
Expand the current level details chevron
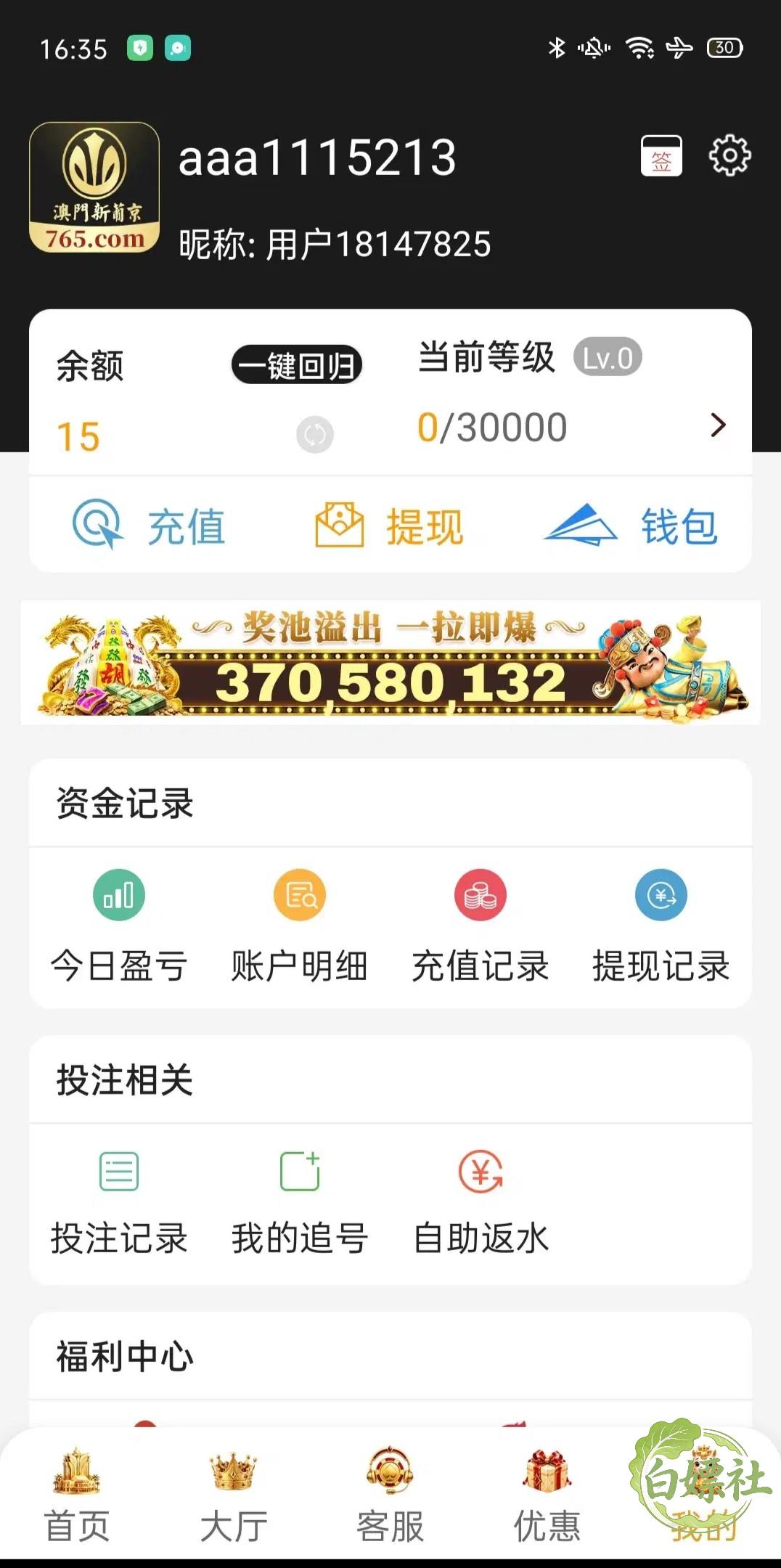(718, 425)
